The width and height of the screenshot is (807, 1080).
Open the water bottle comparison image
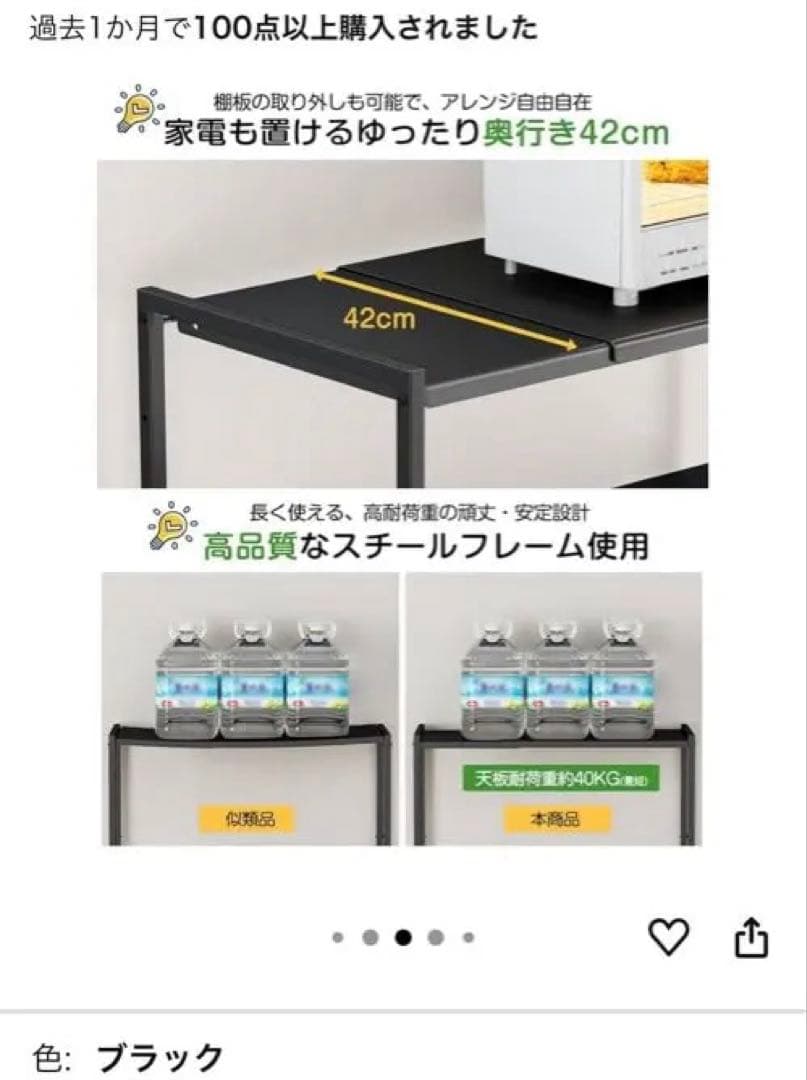coord(400,710)
